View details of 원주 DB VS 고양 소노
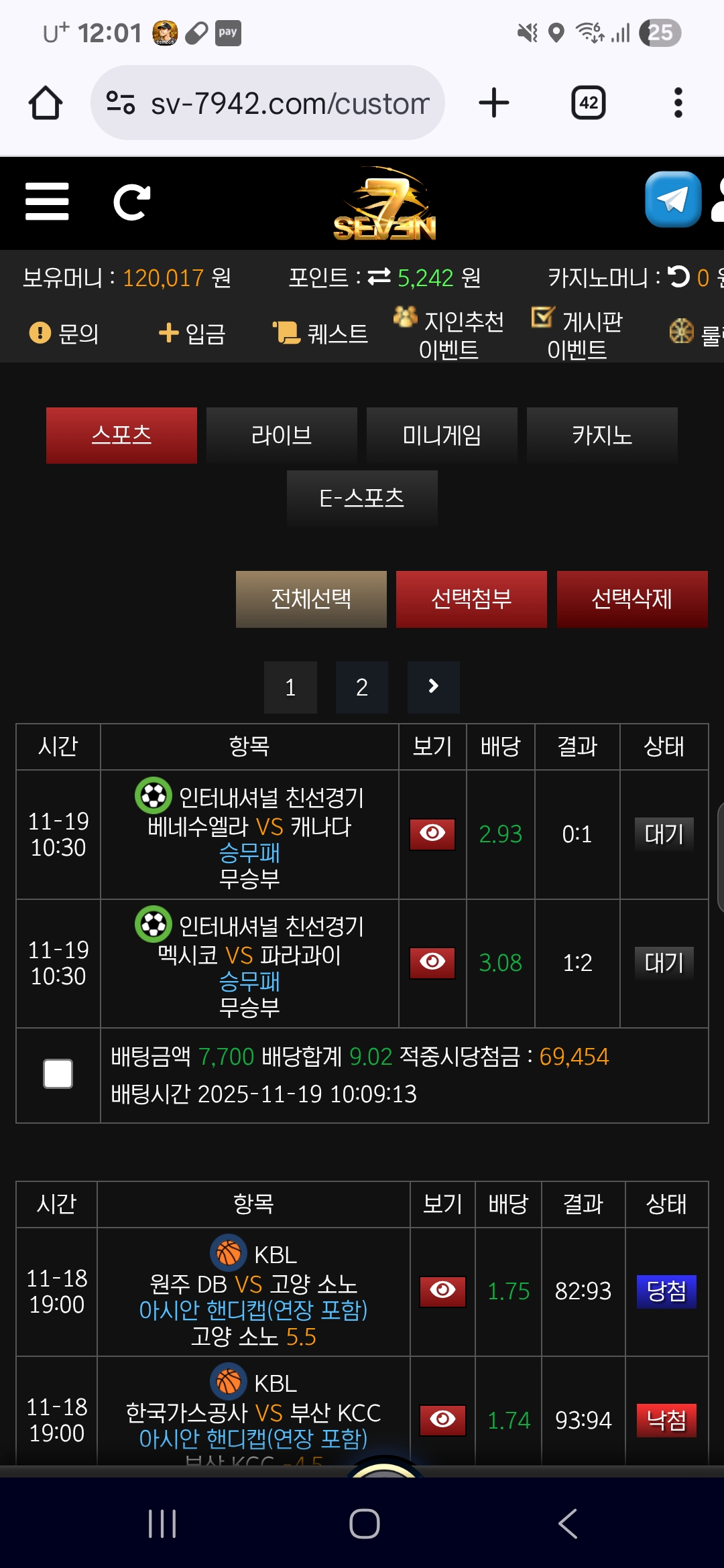 442,1291
